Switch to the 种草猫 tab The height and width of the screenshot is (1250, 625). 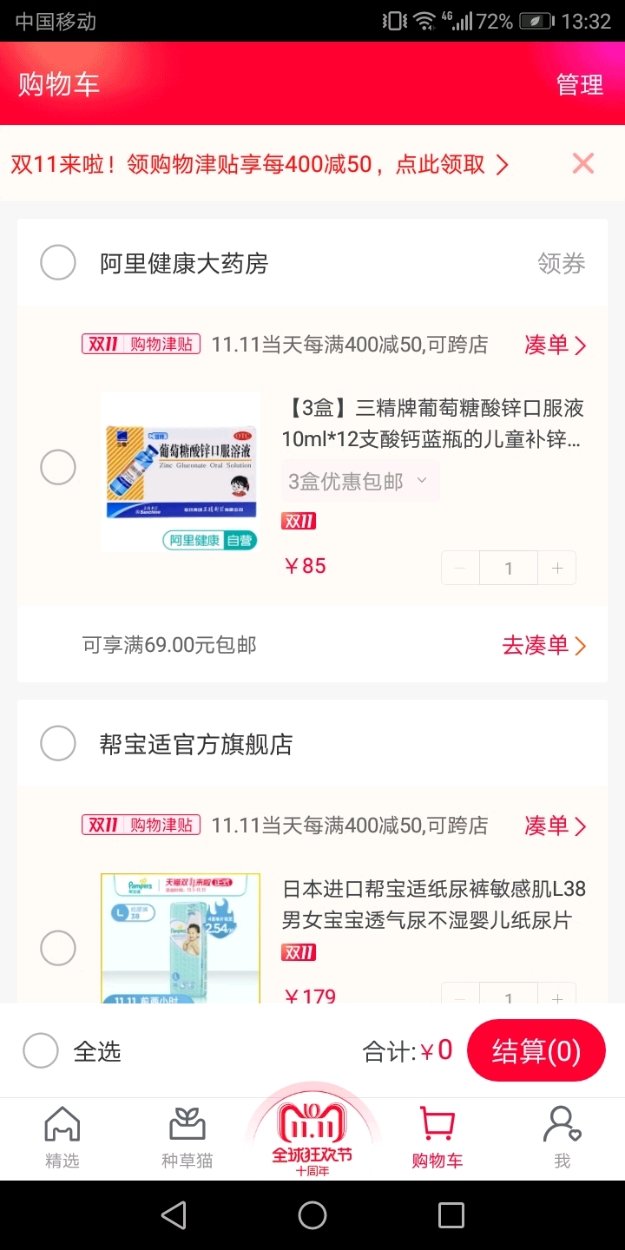coord(187,1138)
